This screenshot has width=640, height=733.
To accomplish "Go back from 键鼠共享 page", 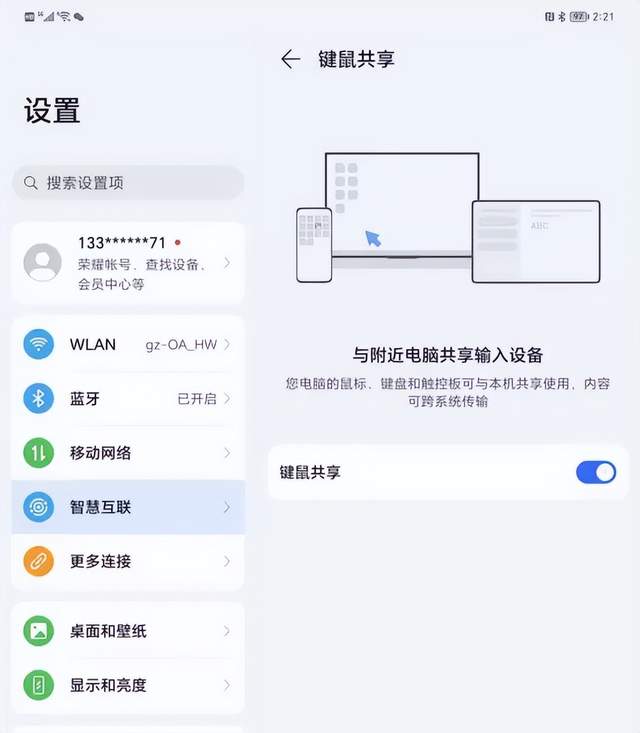I will point(291,59).
